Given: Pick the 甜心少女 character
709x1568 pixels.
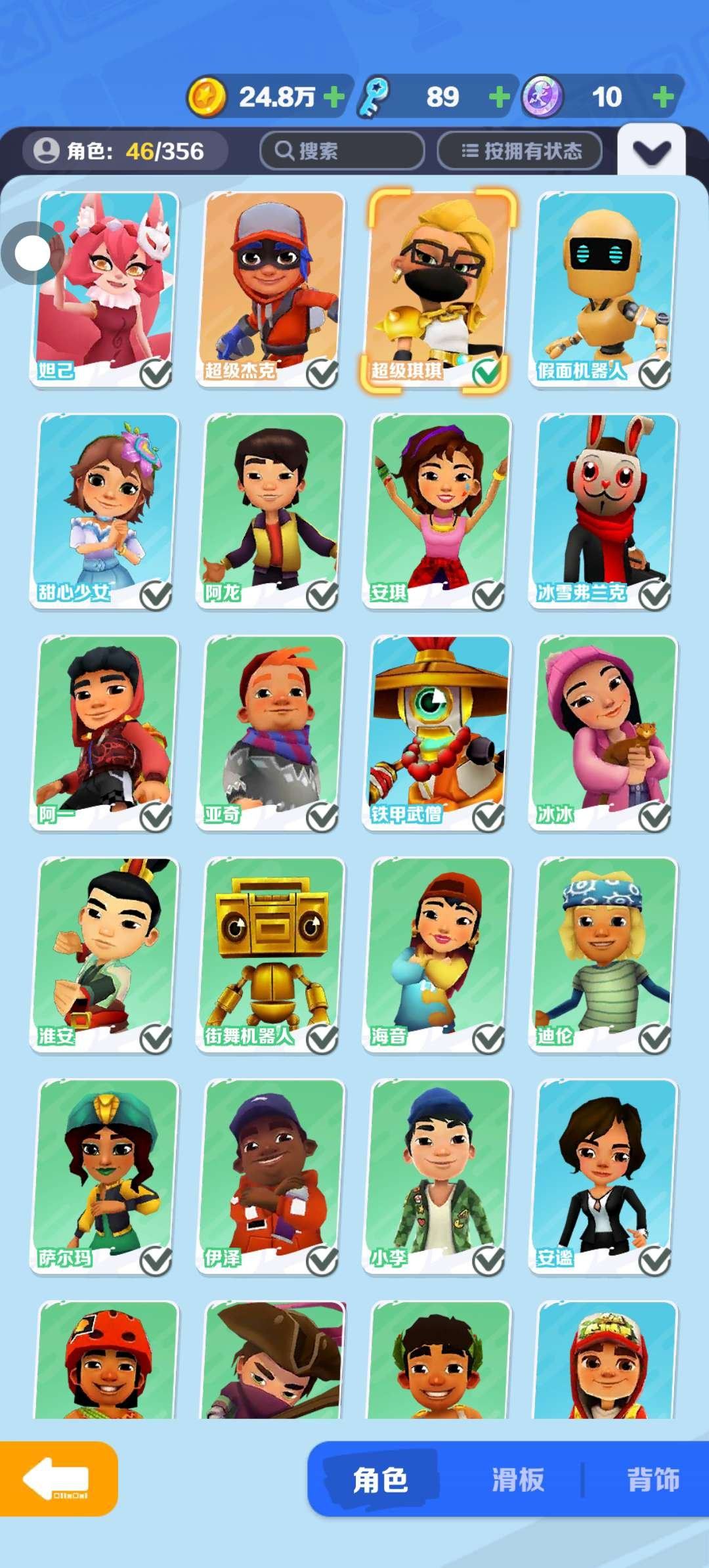Looking at the screenshot, I should 105,511.
